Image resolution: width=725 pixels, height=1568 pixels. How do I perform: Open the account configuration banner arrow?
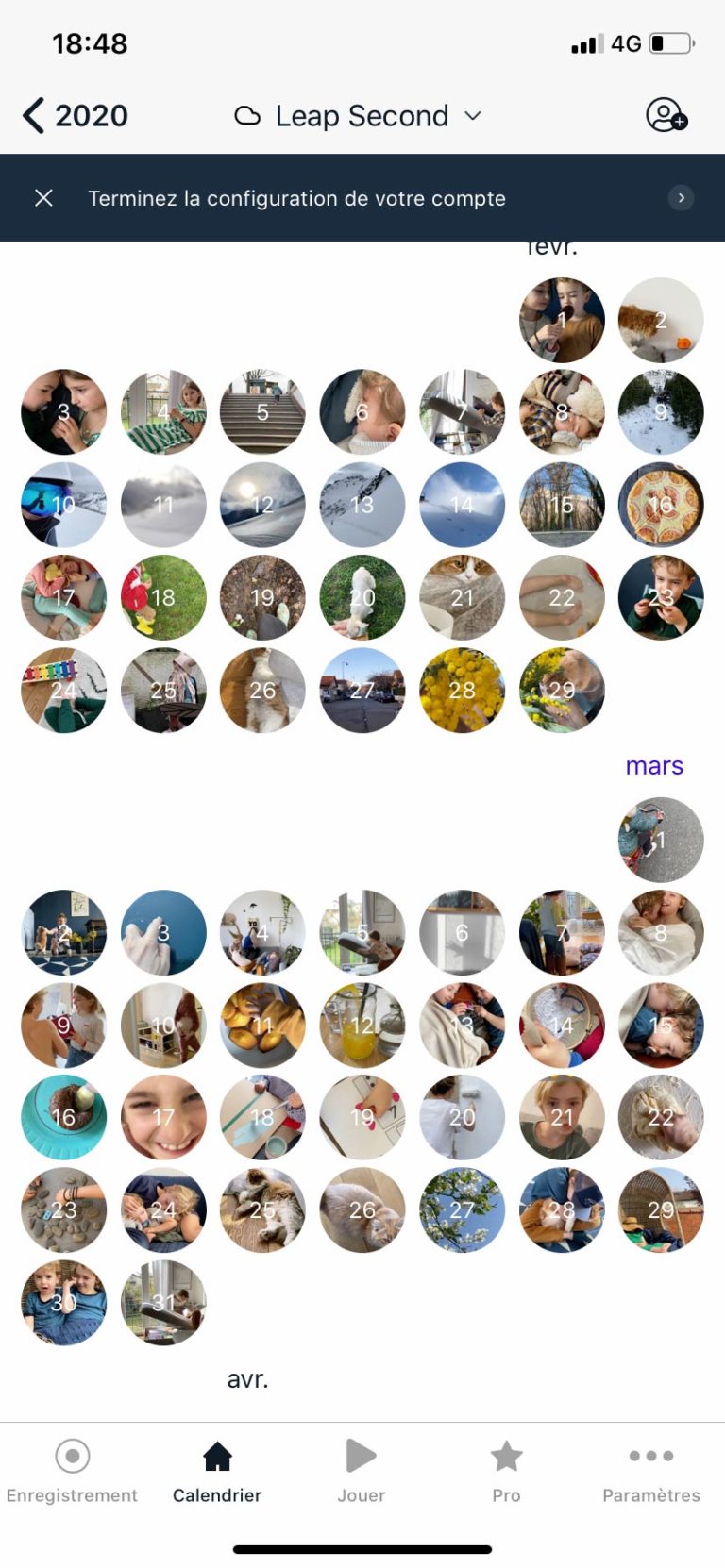(681, 198)
